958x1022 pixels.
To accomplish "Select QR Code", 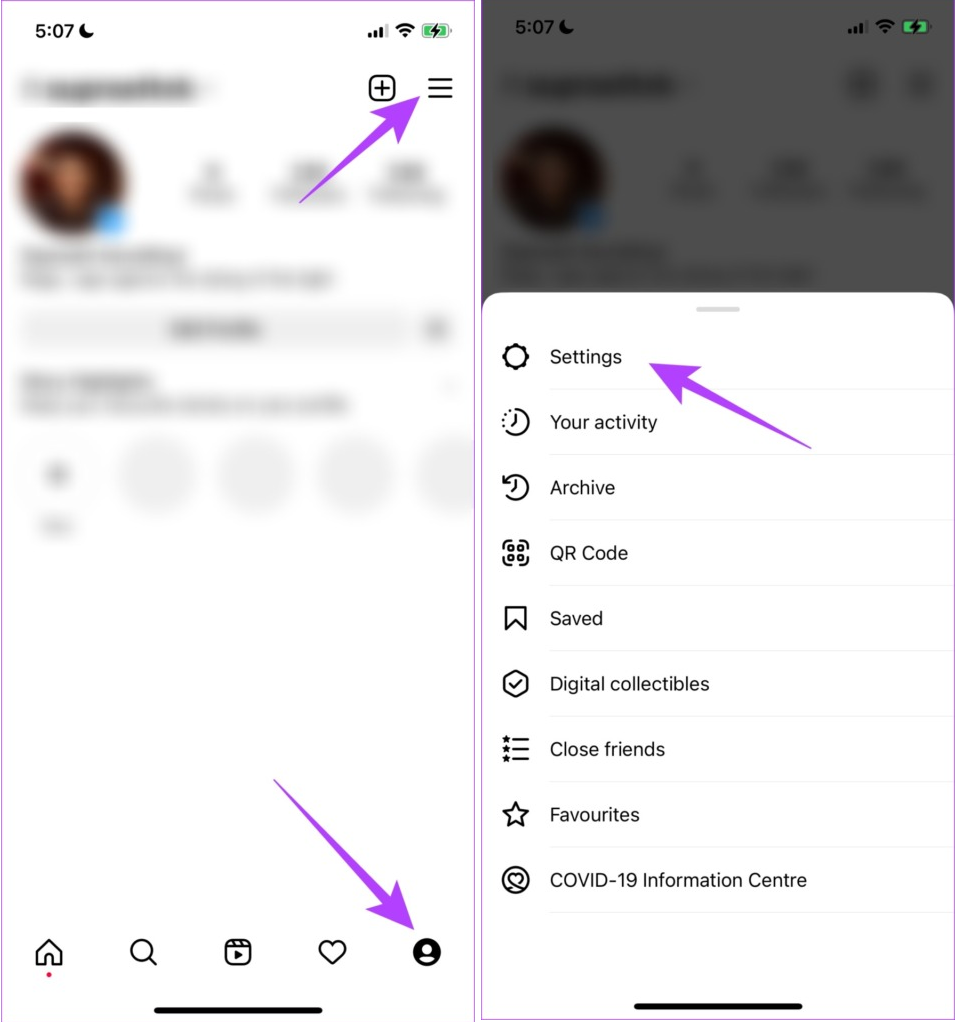I will click(588, 553).
